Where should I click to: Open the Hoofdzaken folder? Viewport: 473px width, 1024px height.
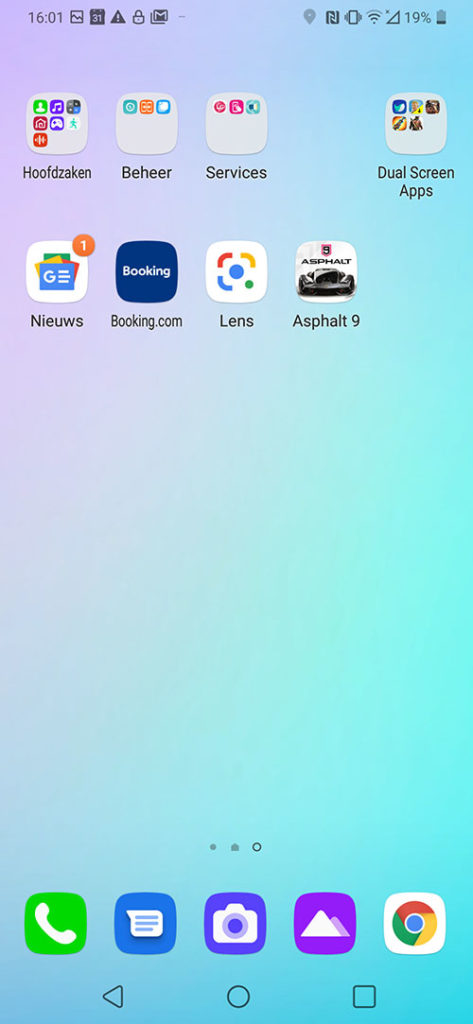pos(57,123)
